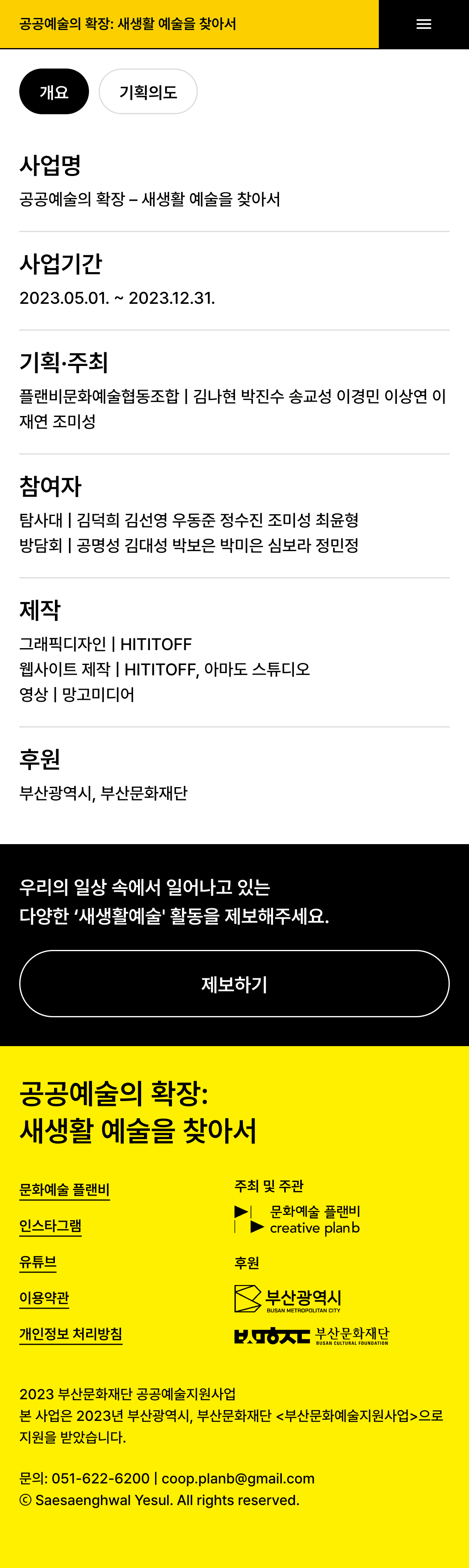Open the 문화예술 플랜비 link
The width and height of the screenshot is (469, 1568).
pos(65,1189)
